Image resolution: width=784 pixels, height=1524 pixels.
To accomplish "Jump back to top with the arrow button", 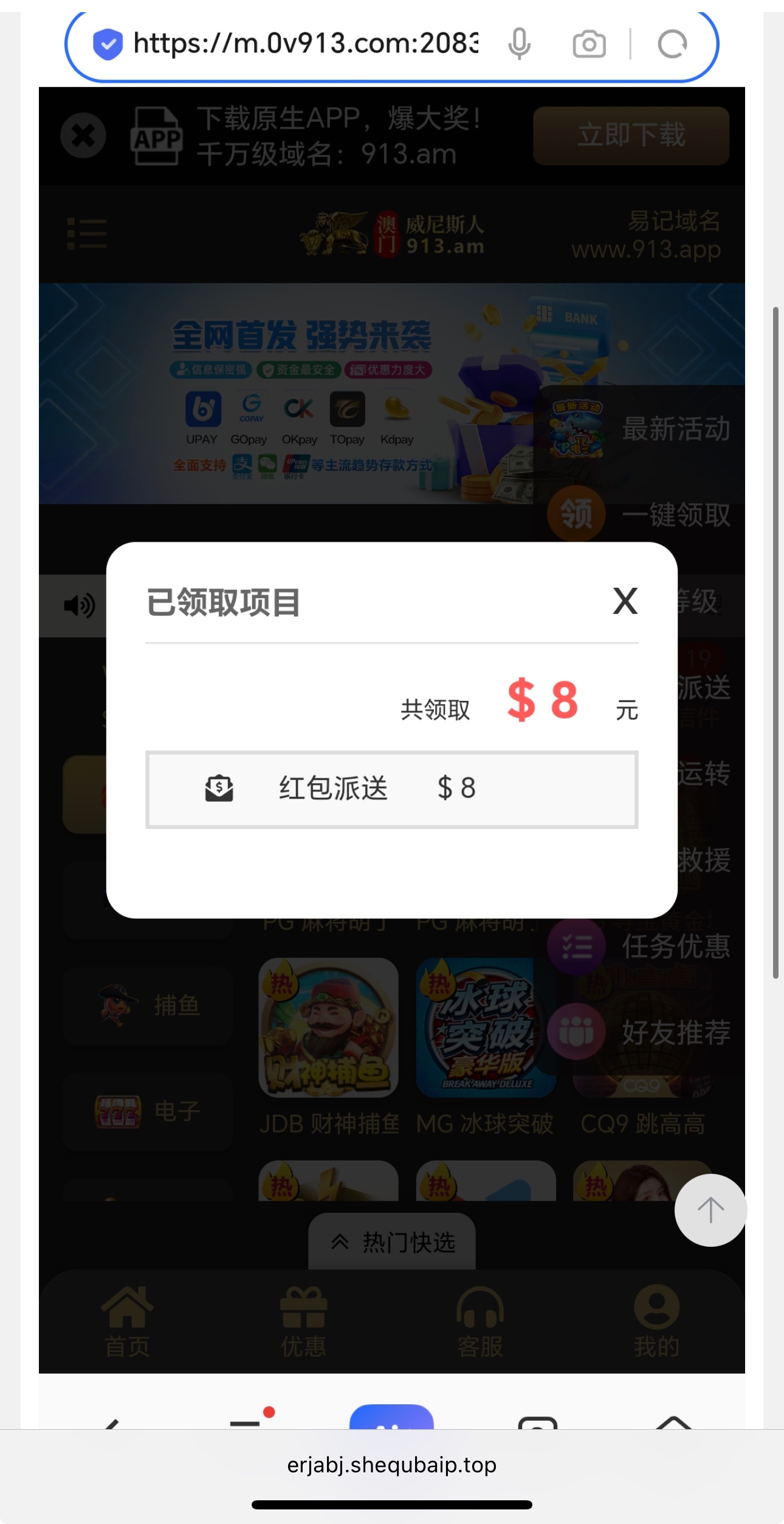I will click(x=710, y=1210).
